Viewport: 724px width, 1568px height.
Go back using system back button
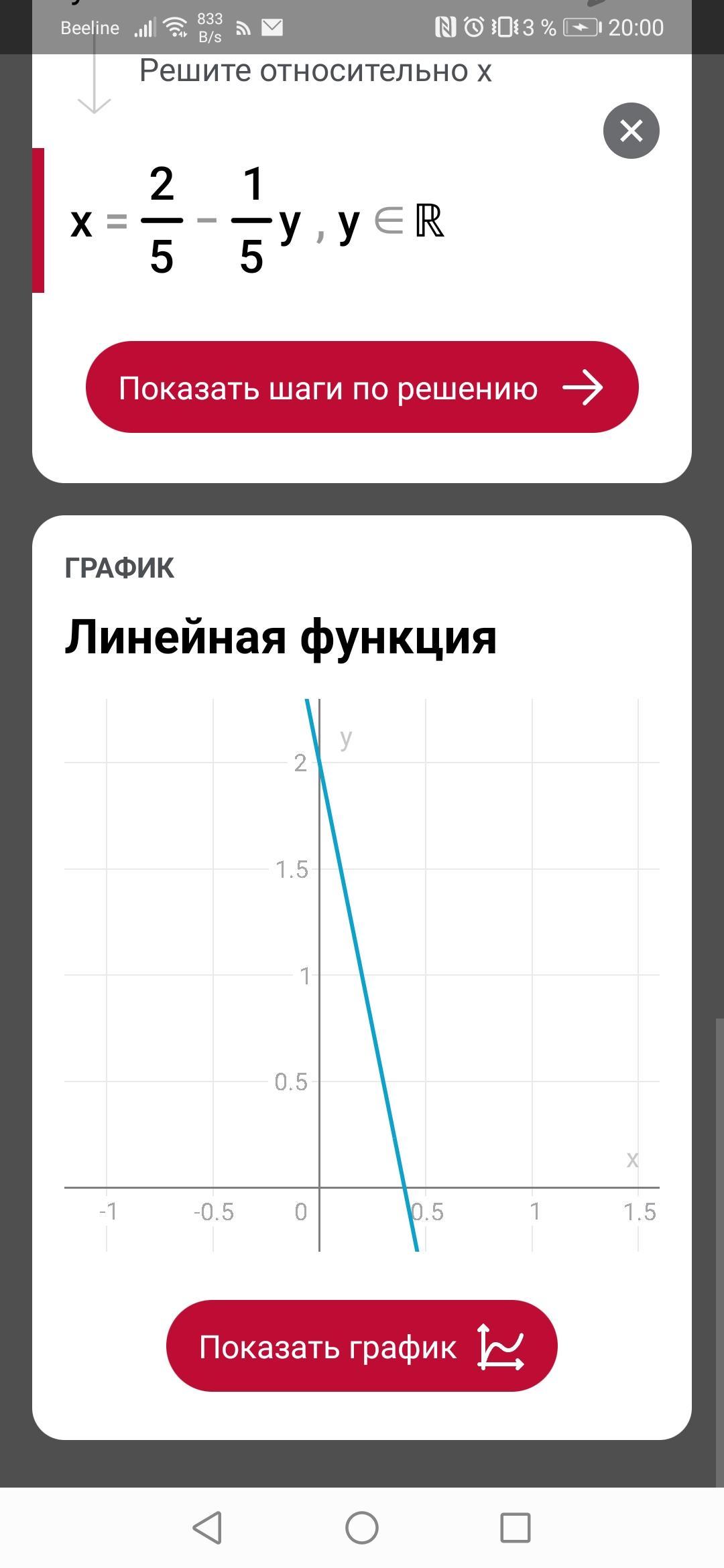point(207,1528)
